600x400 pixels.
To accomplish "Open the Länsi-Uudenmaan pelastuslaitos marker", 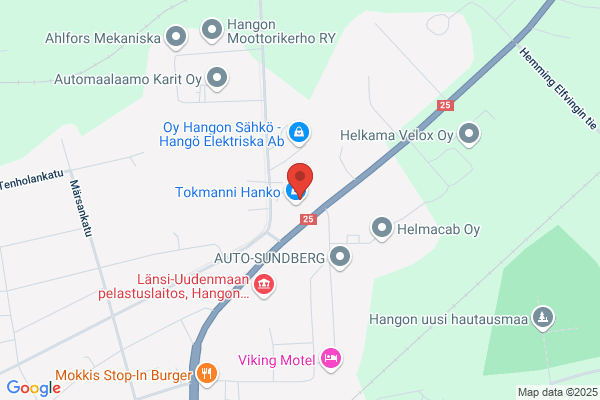I will pos(264,286).
